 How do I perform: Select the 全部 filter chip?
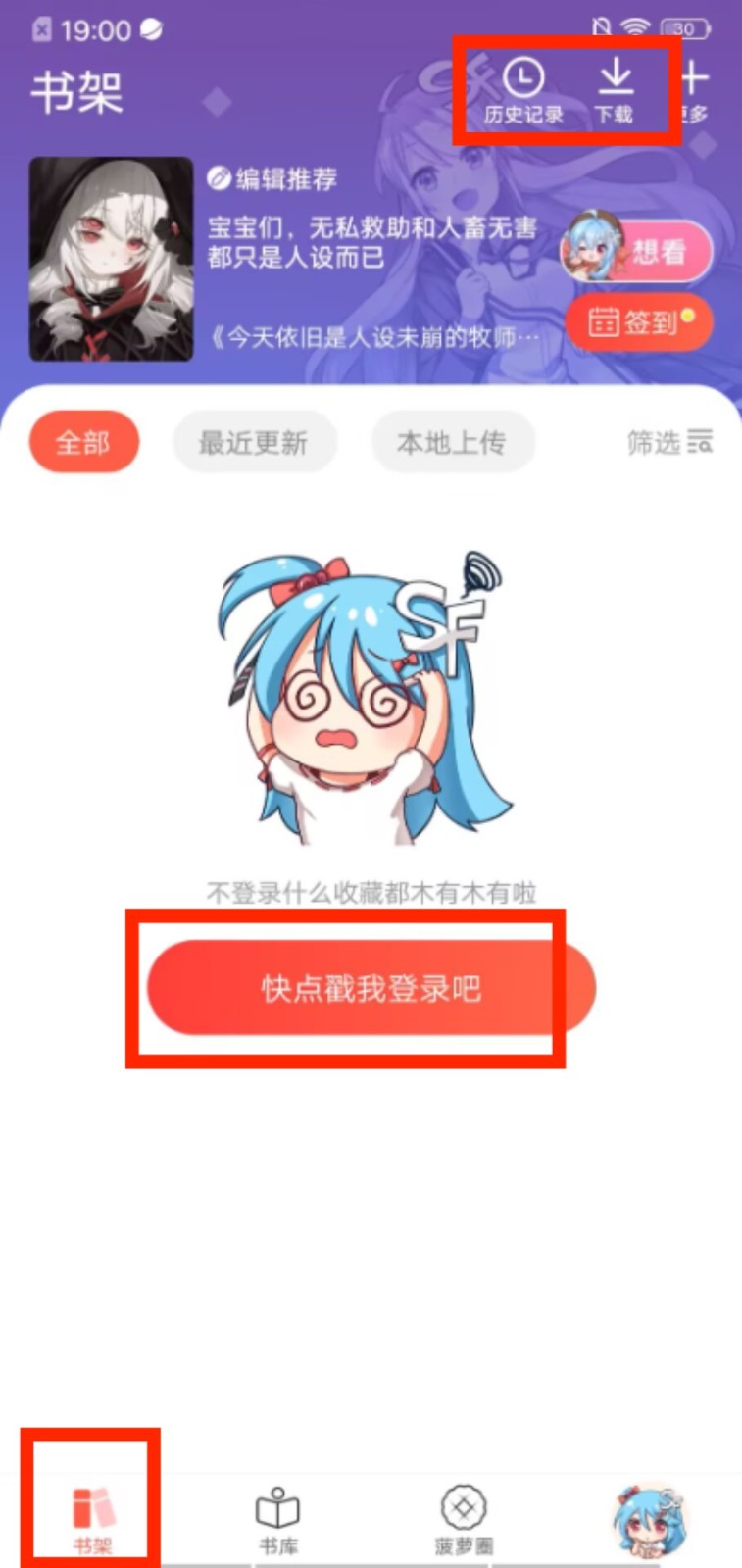83,442
